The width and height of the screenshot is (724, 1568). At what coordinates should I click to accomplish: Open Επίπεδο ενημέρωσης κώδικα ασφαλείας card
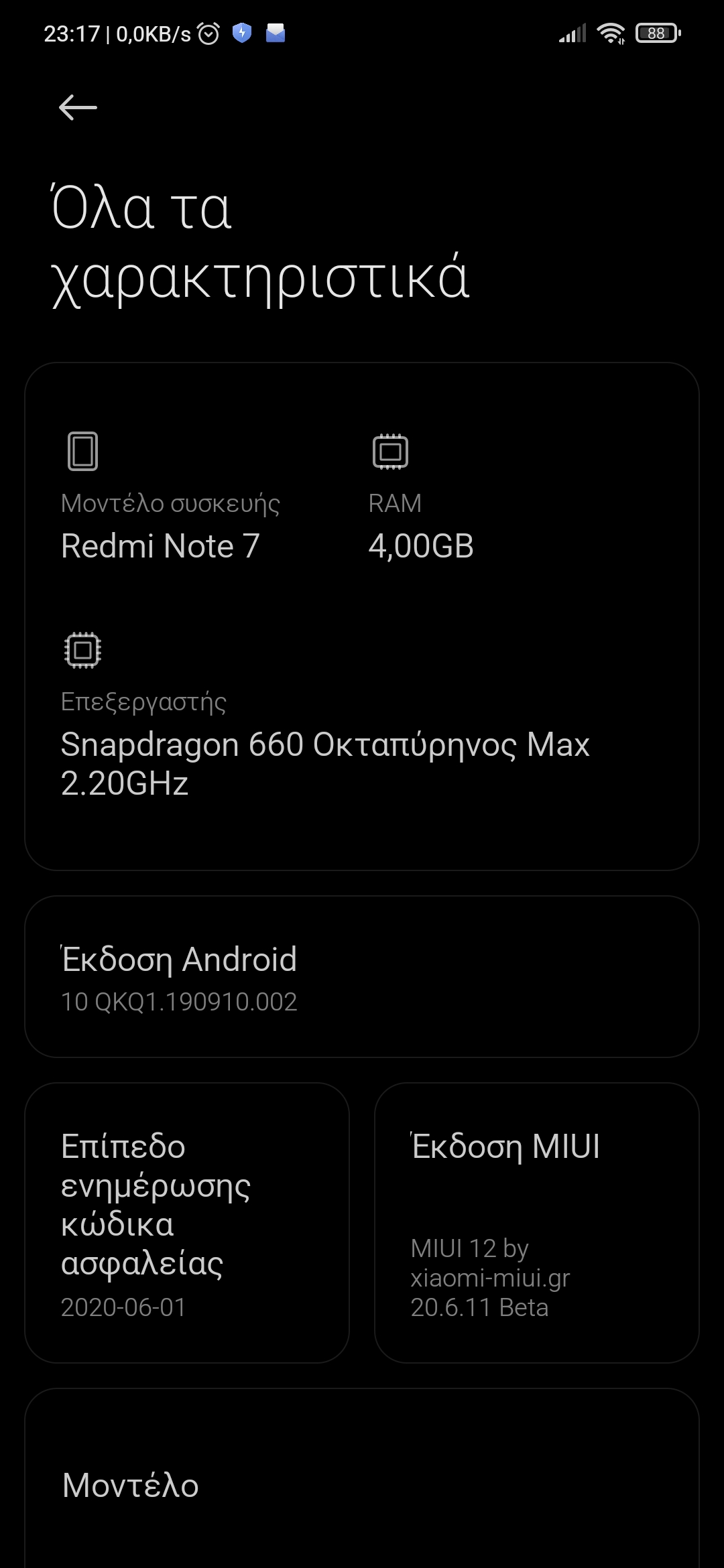(x=187, y=1224)
